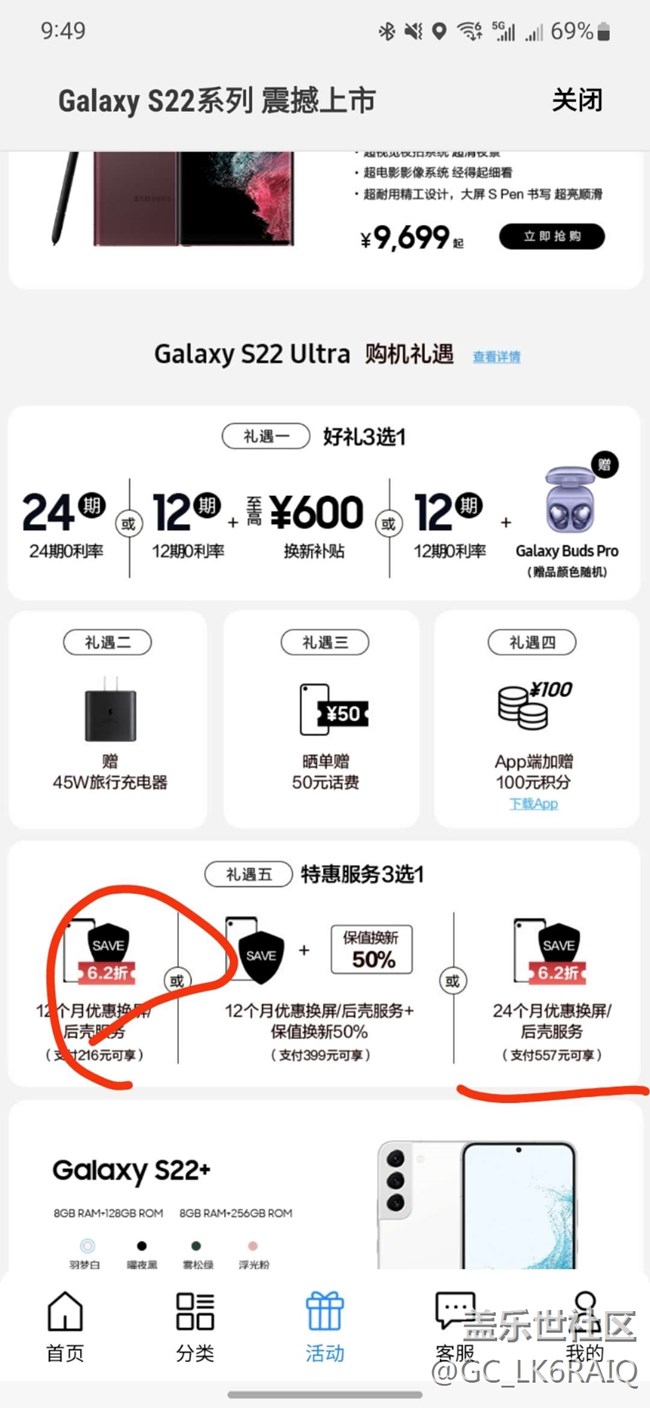Image resolution: width=650 pixels, height=1408 pixels.
Task: Close the Galaxy S22 promotion page
Action: [x=577, y=100]
